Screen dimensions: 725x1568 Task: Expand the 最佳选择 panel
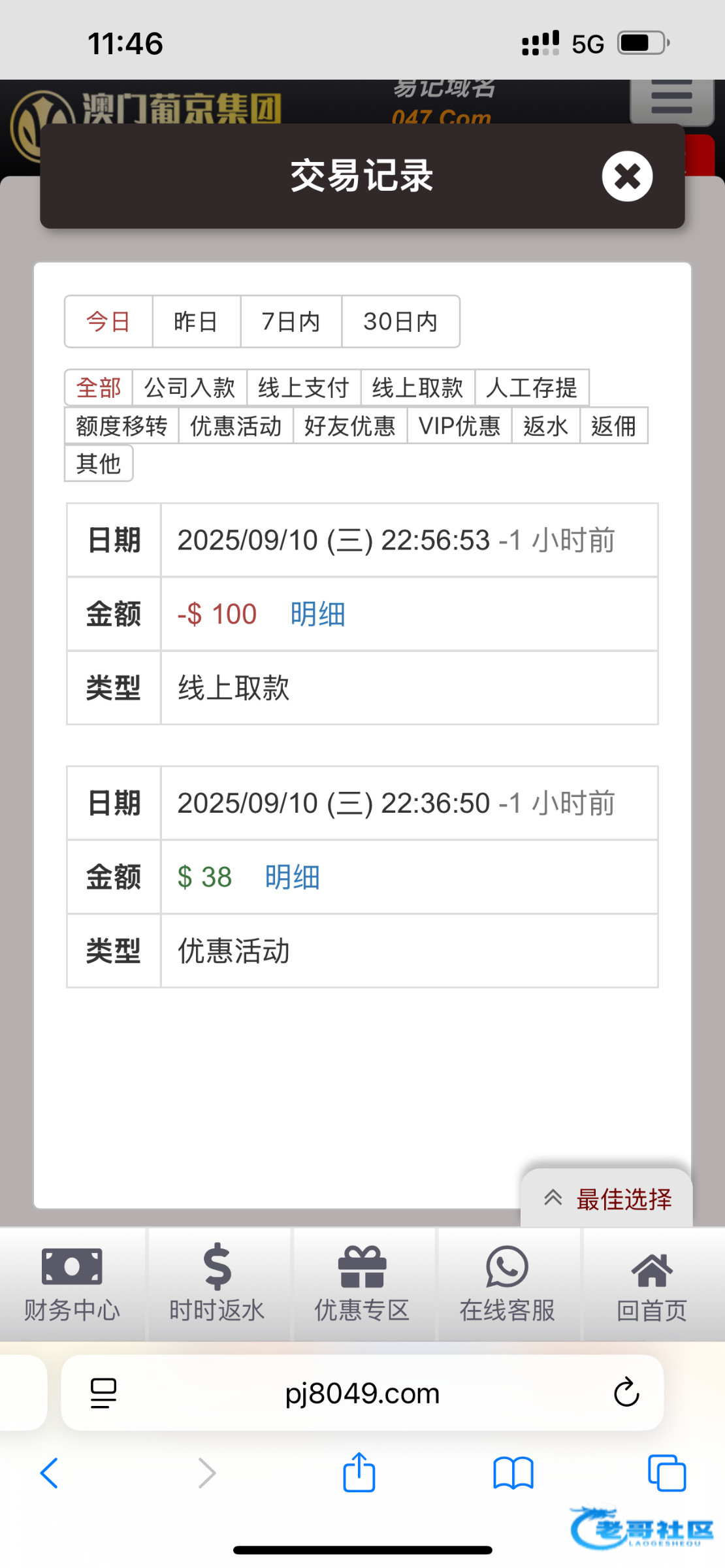pyautogui.click(x=607, y=1199)
